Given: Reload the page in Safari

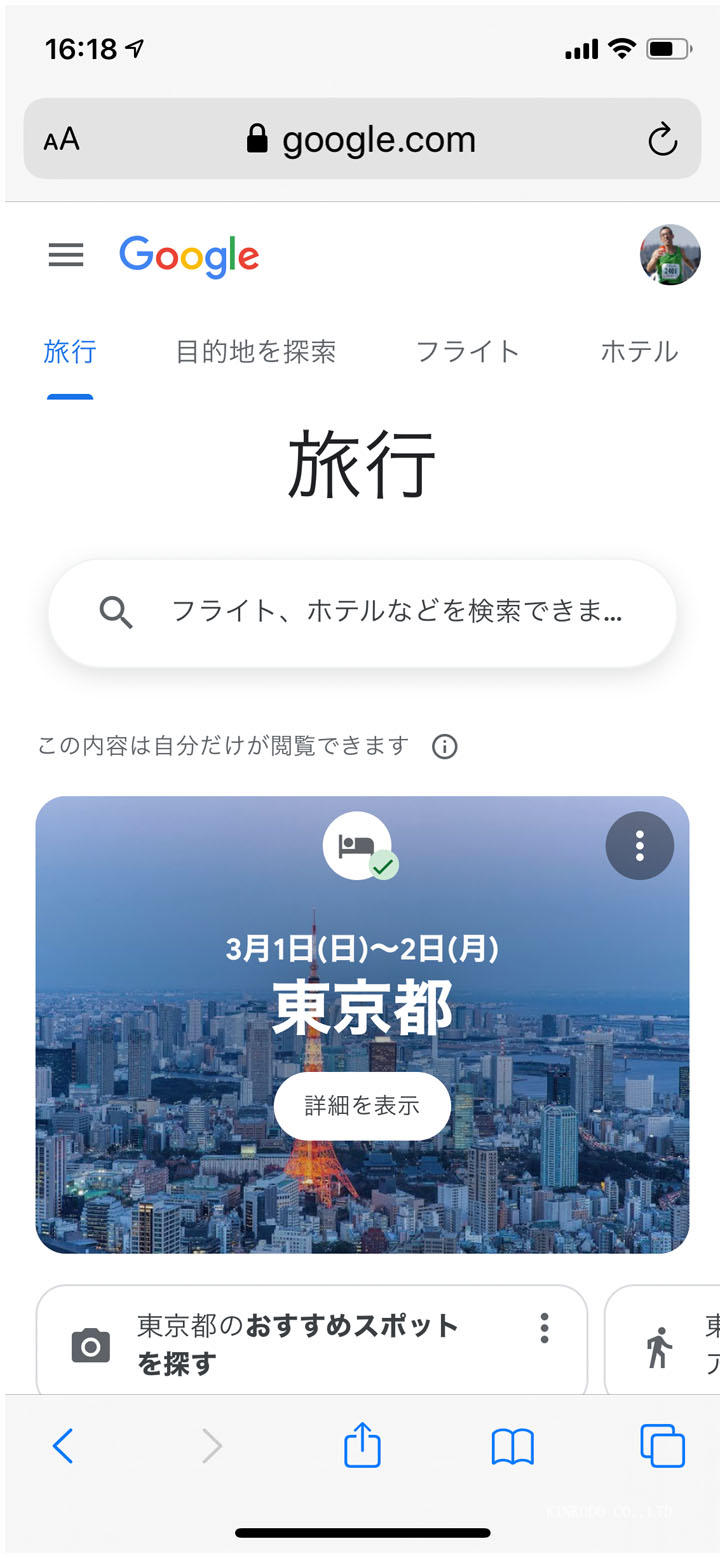Looking at the screenshot, I should pos(663,140).
